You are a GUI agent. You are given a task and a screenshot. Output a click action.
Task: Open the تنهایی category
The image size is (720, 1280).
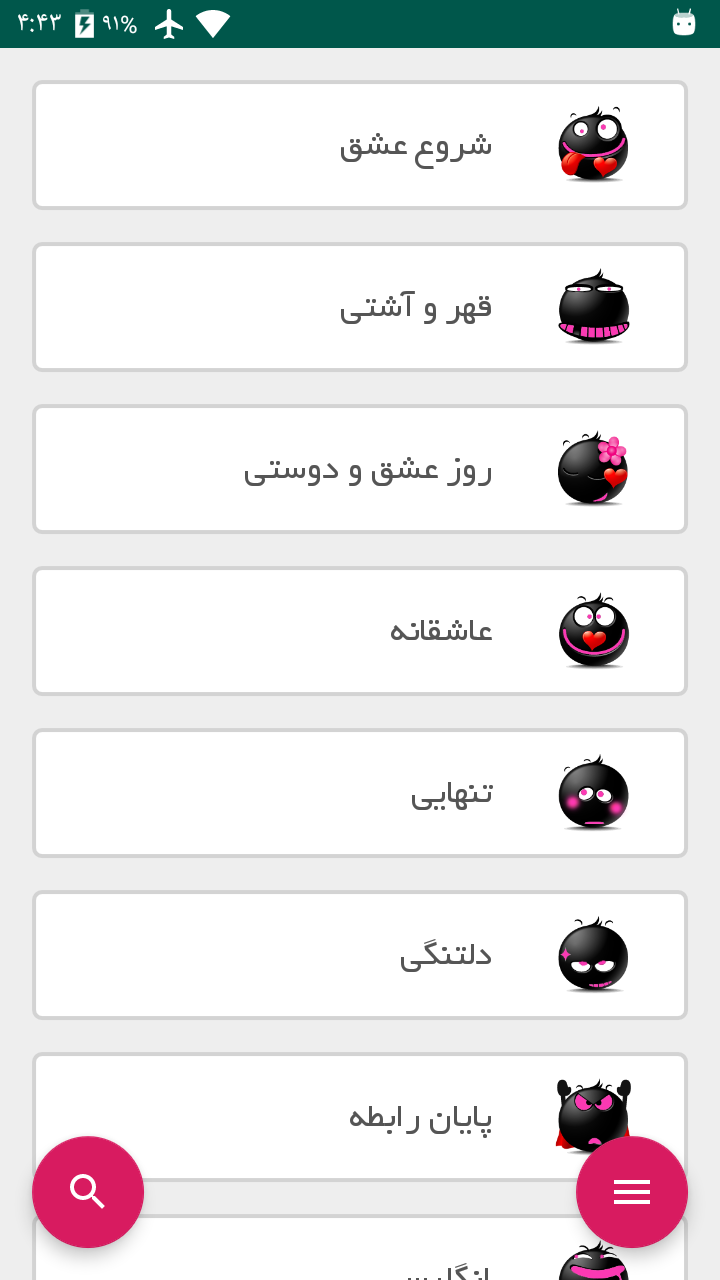pos(360,793)
